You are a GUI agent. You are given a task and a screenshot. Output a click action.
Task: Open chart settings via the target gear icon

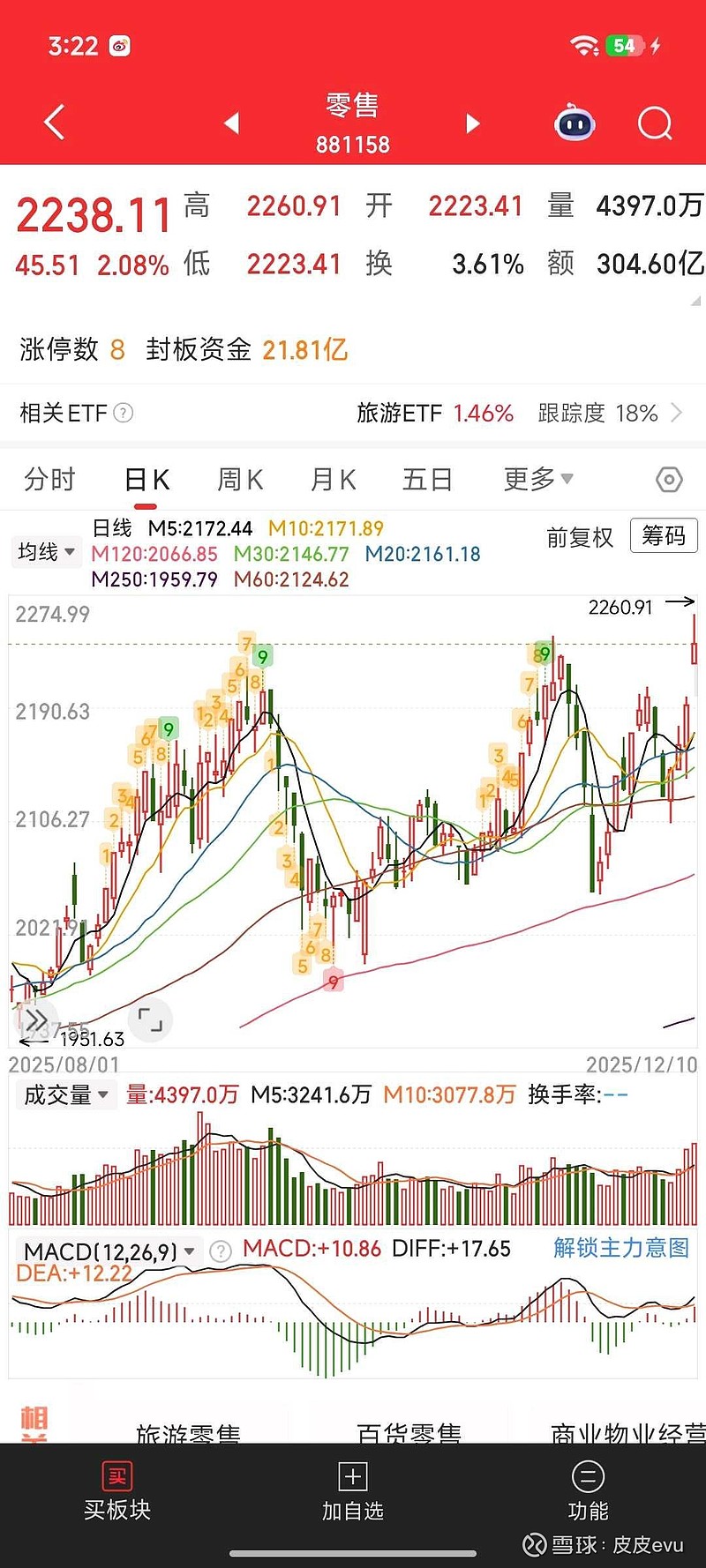[668, 479]
